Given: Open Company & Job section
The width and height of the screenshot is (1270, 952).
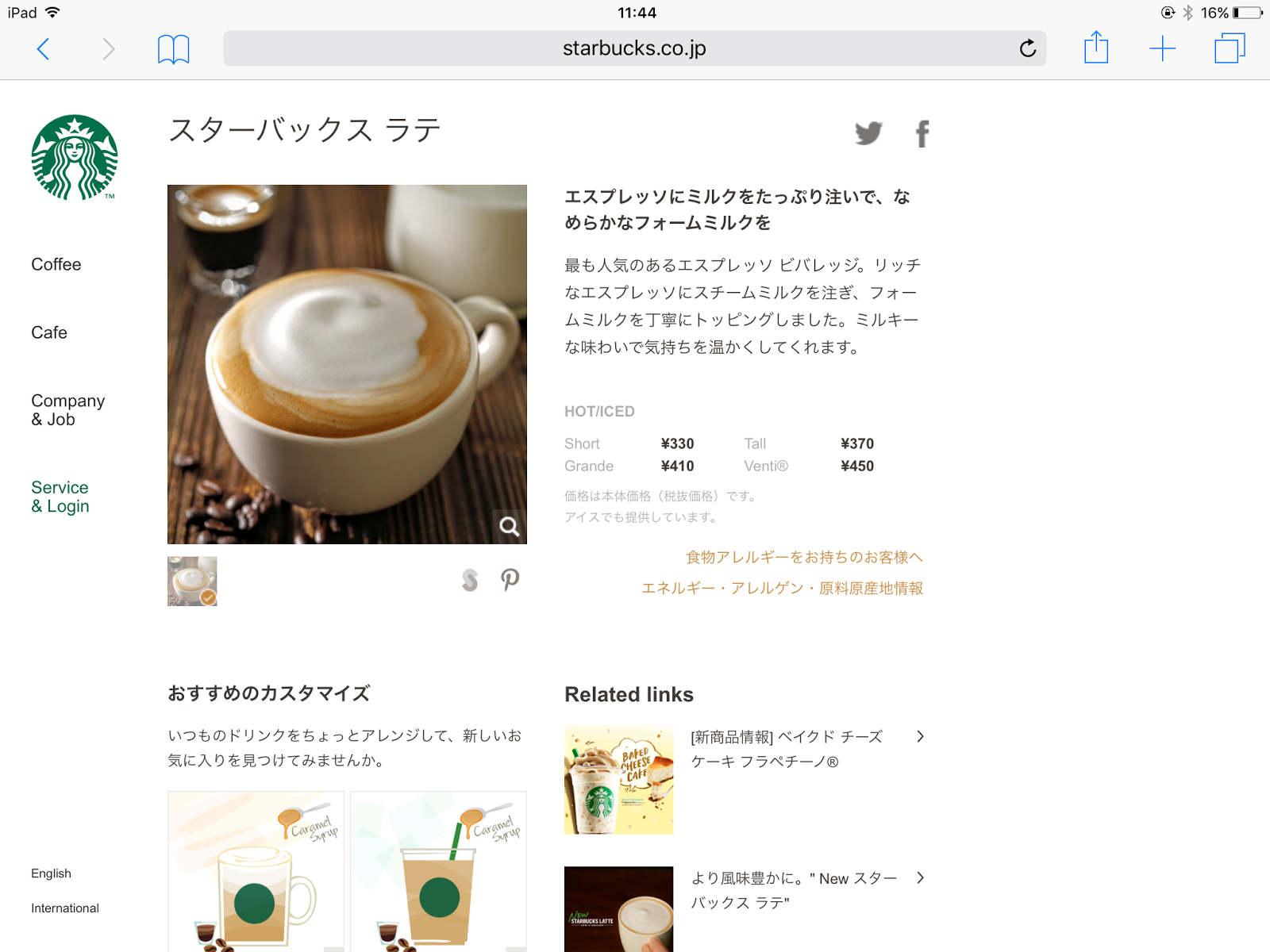Looking at the screenshot, I should tap(67, 410).
